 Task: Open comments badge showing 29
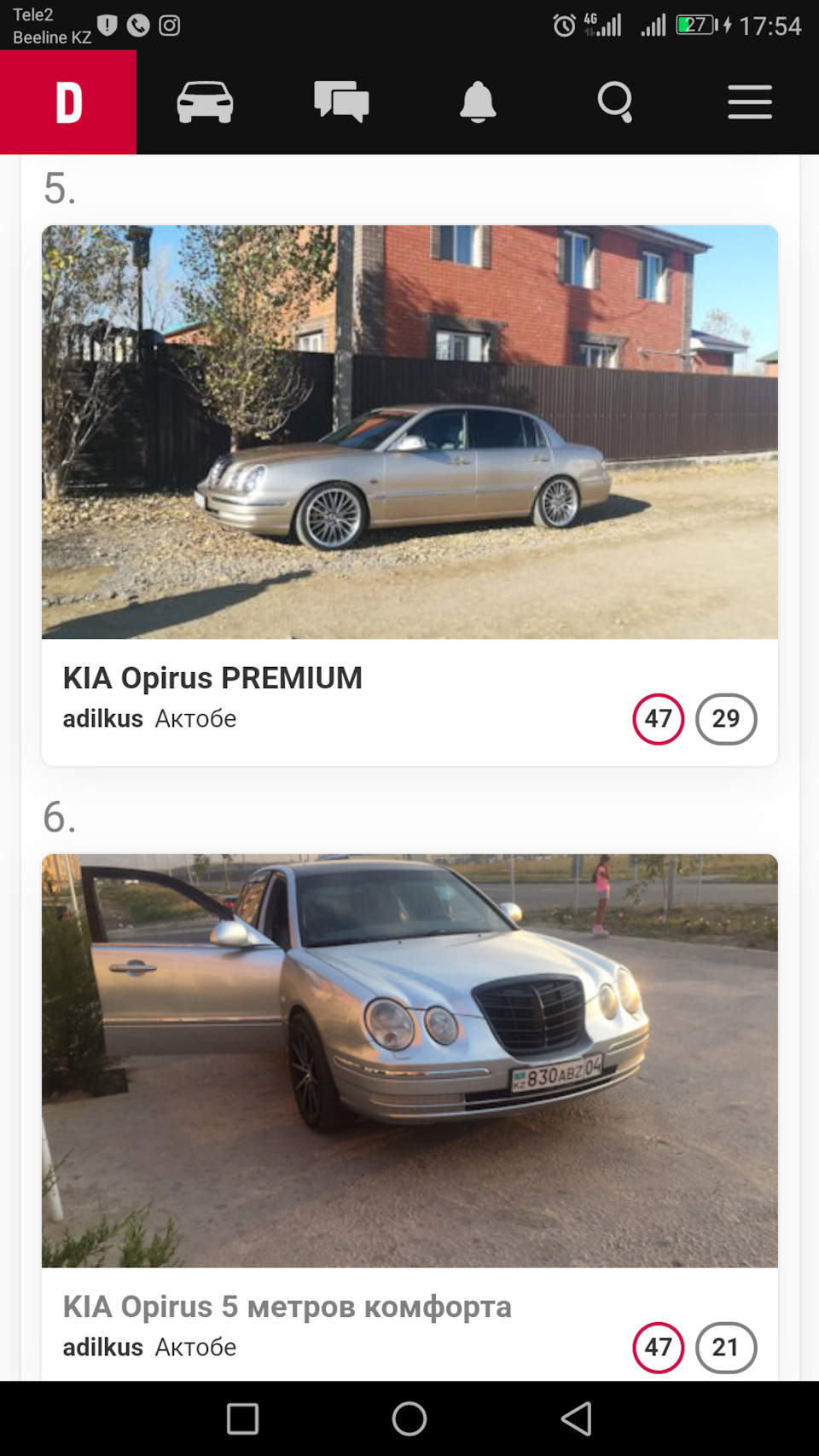pyautogui.click(x=726, y=719)
